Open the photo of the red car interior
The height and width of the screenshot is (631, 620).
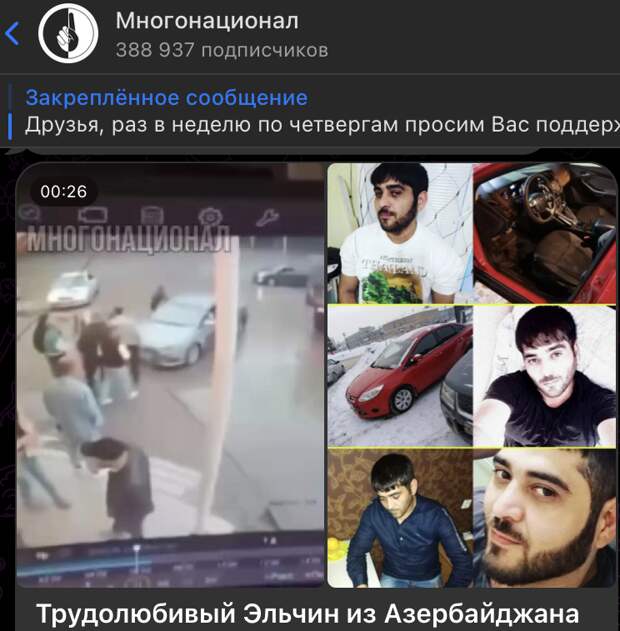coord(543,233)
